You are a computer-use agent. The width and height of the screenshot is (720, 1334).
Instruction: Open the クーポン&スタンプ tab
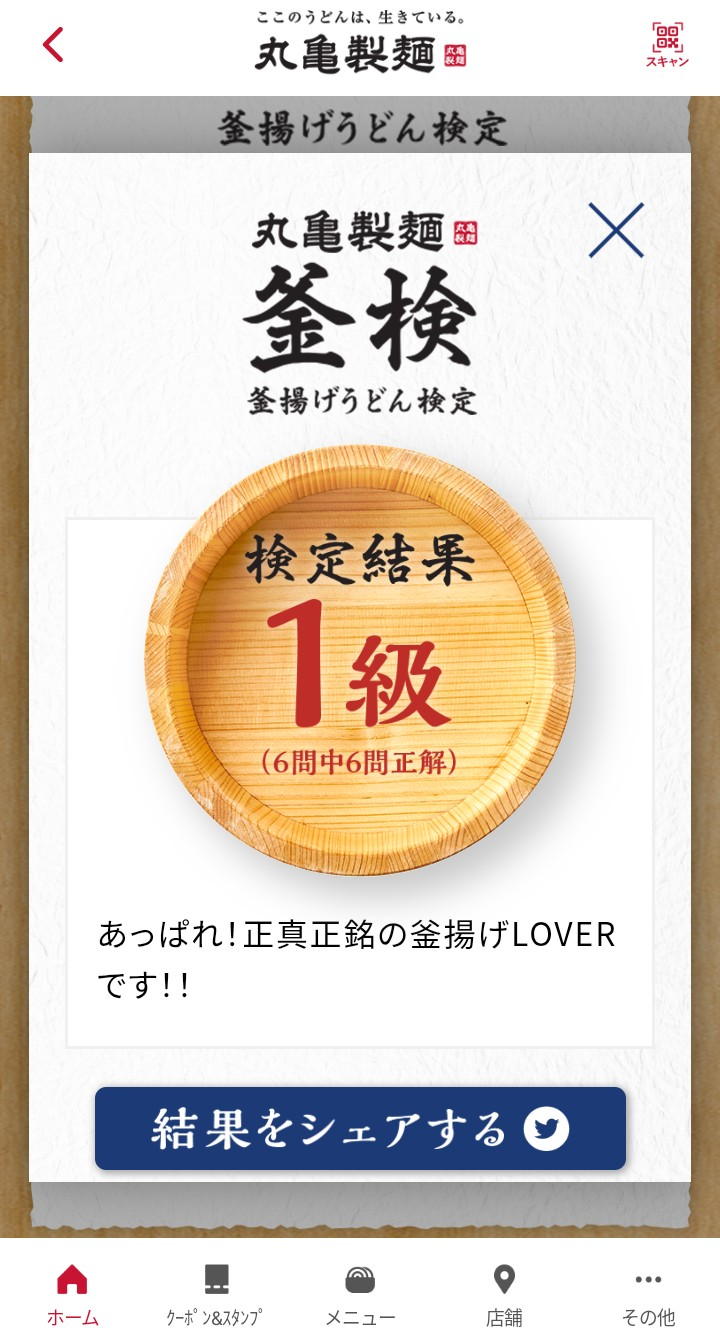coord(216,1293)
